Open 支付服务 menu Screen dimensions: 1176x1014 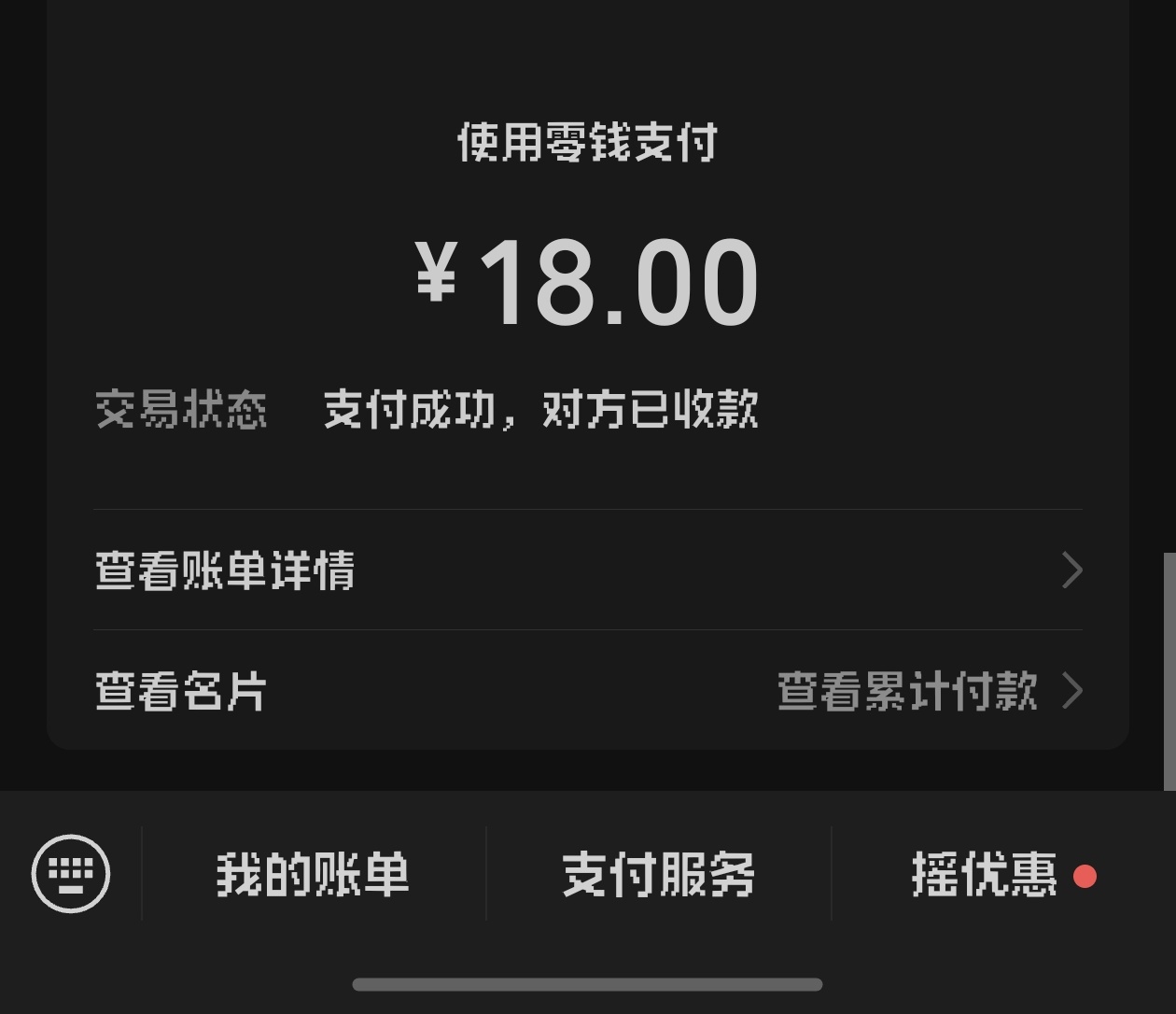click(658, 875)
